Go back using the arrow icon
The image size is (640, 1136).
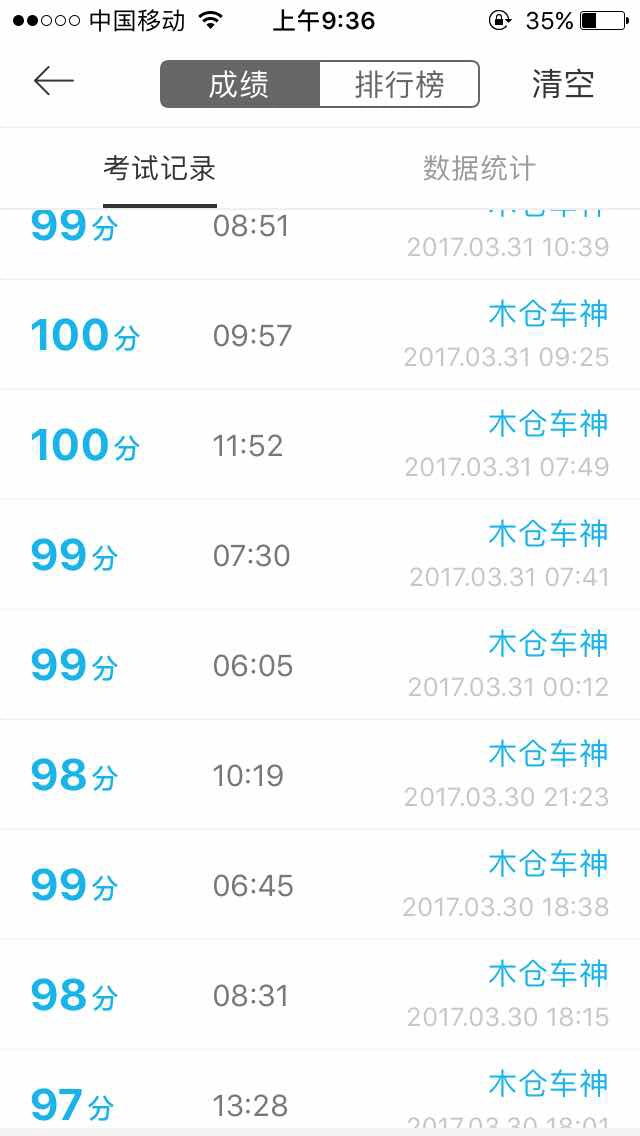[x=54, y=81]
